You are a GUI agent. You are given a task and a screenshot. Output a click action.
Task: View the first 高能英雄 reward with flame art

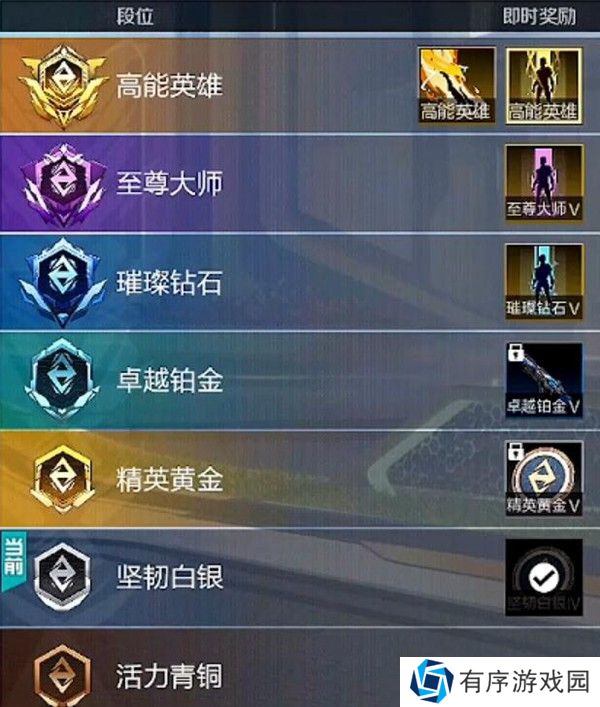coord(456,86)
